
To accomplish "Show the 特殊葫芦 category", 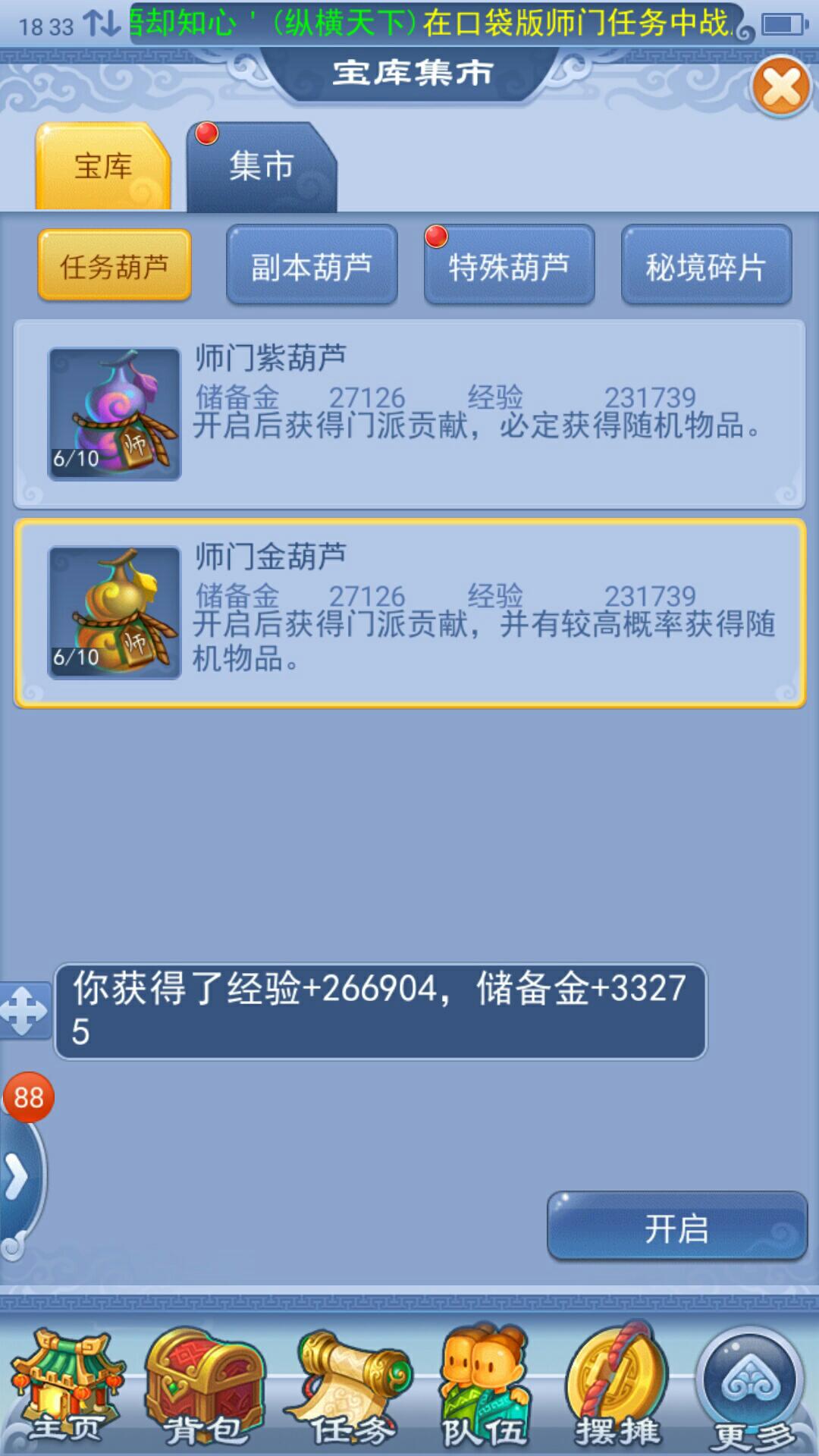I will coord(509,266).
